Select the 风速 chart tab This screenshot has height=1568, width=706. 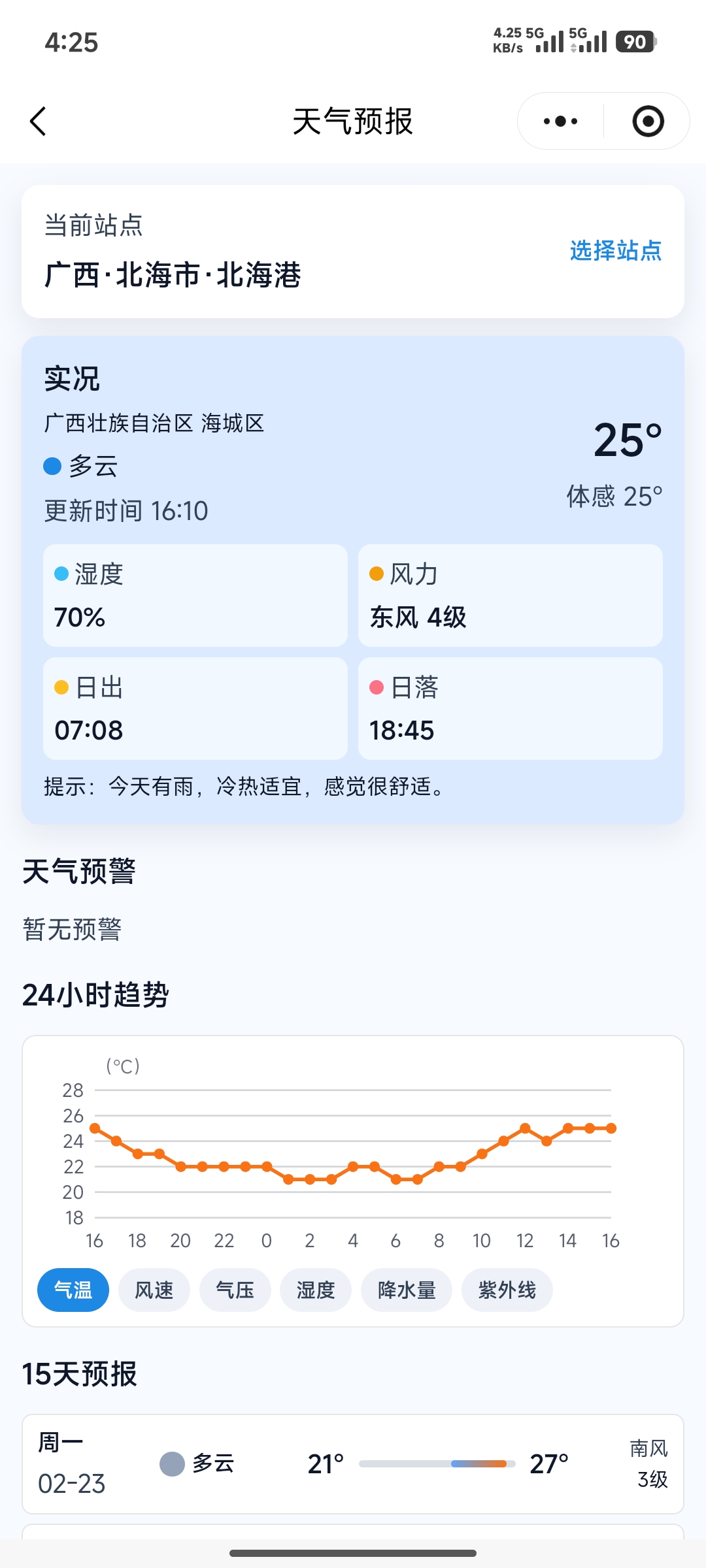tap(154, 1290)
